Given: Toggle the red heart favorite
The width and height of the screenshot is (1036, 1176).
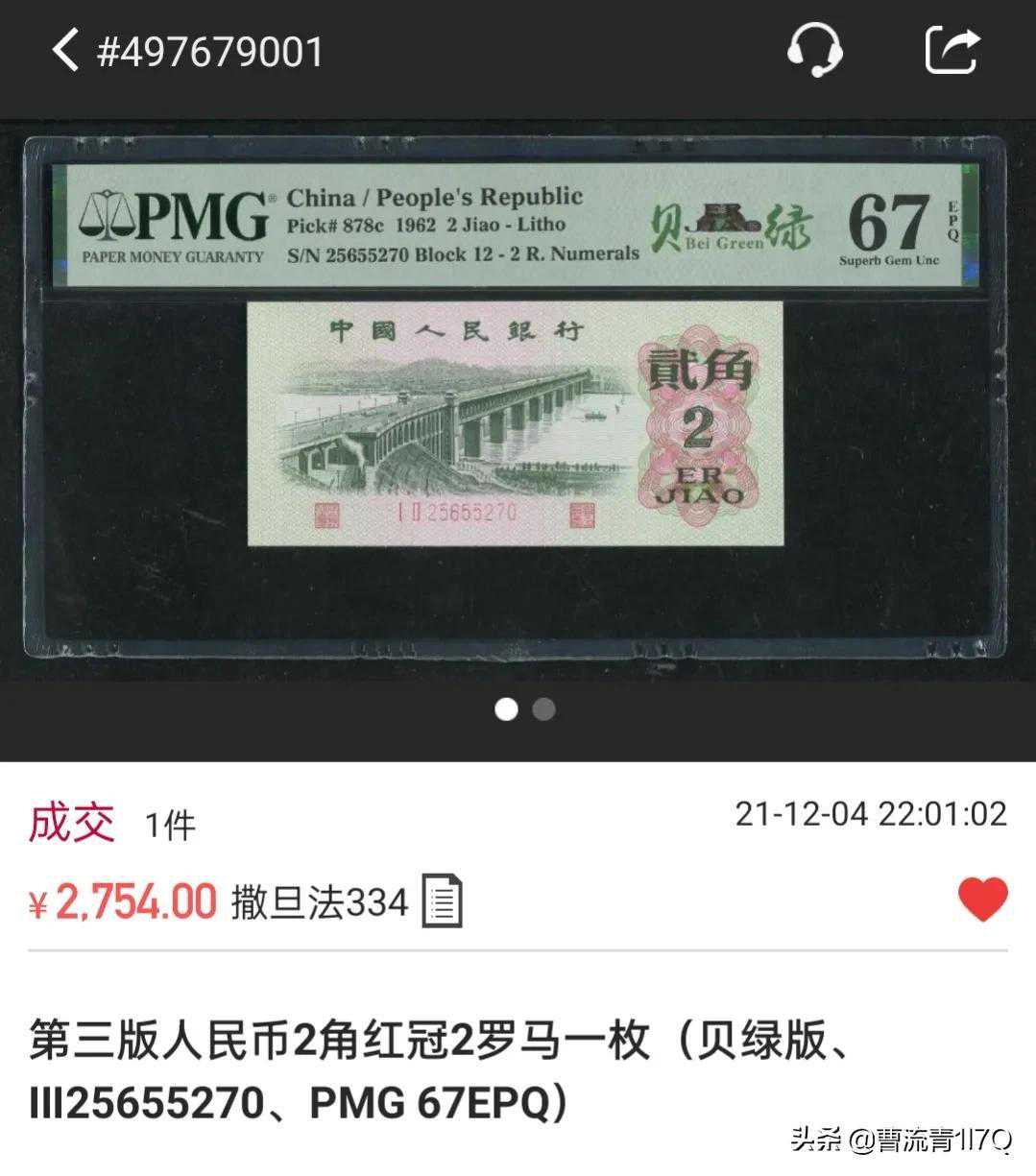Looking at the screenshot, I should pos(982,900).
